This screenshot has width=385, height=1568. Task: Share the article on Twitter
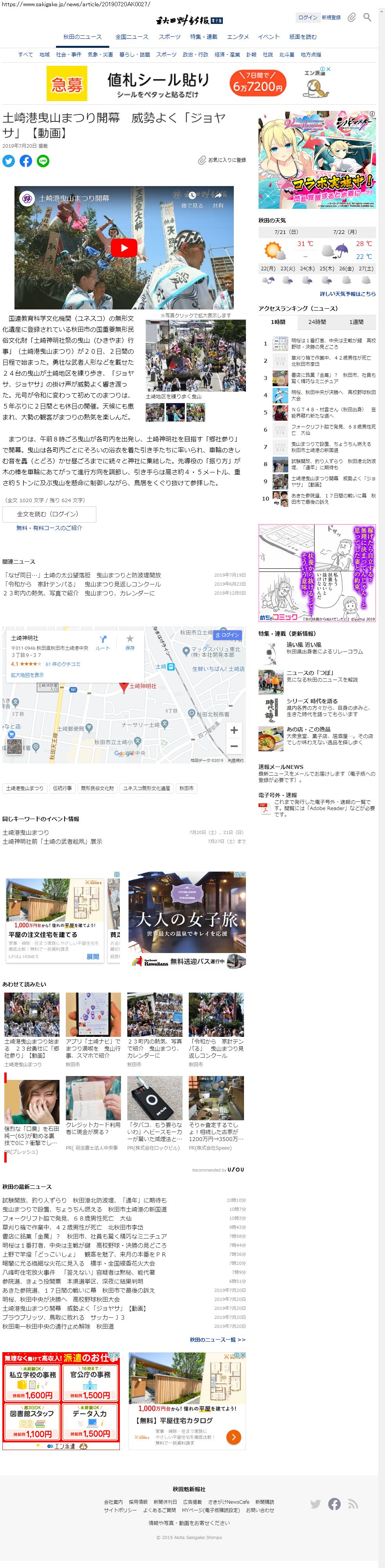pyautogui.click(x=9, y=161)
